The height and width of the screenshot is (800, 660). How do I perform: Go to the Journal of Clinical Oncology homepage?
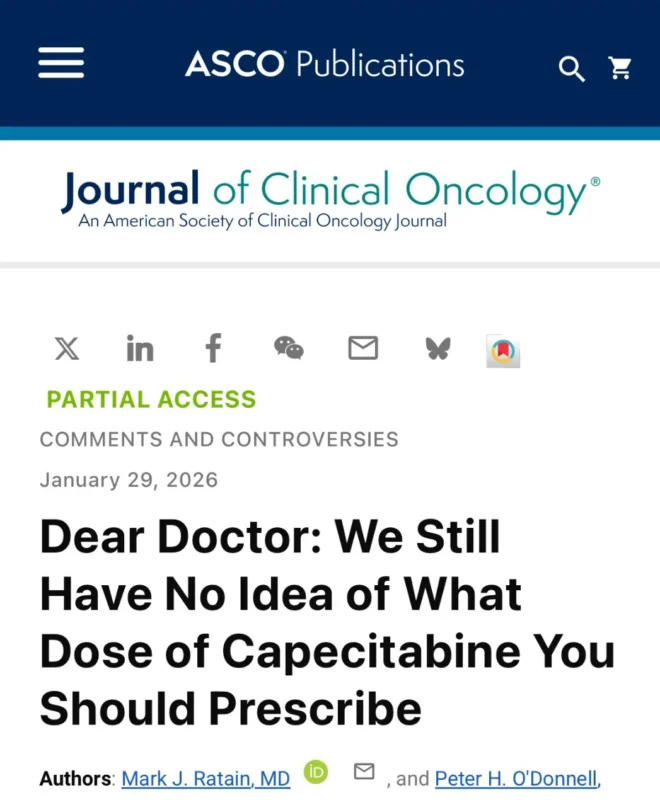330,198
